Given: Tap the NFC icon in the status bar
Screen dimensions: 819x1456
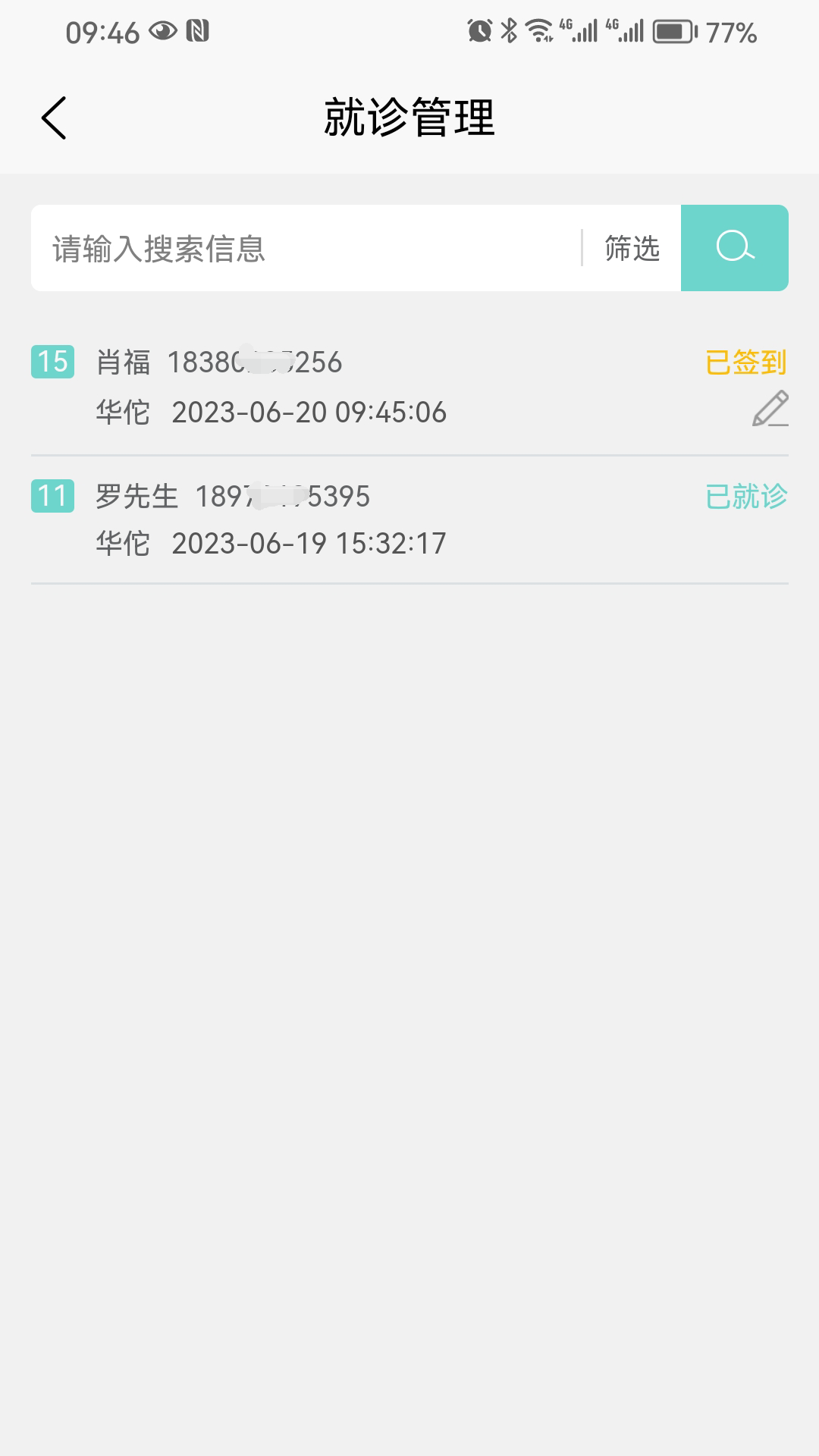Looking at the screenshot, I should coord(199,32).
